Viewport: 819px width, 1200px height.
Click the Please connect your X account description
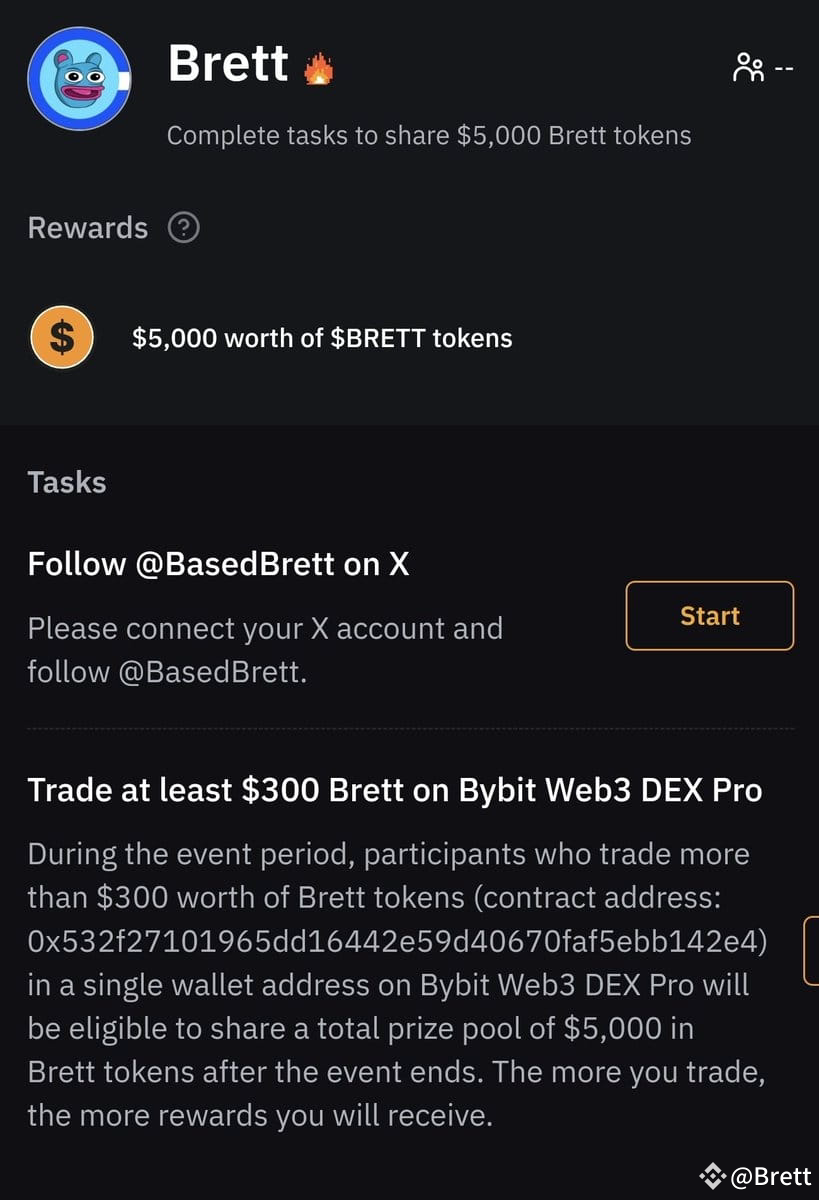coord(266,650)
